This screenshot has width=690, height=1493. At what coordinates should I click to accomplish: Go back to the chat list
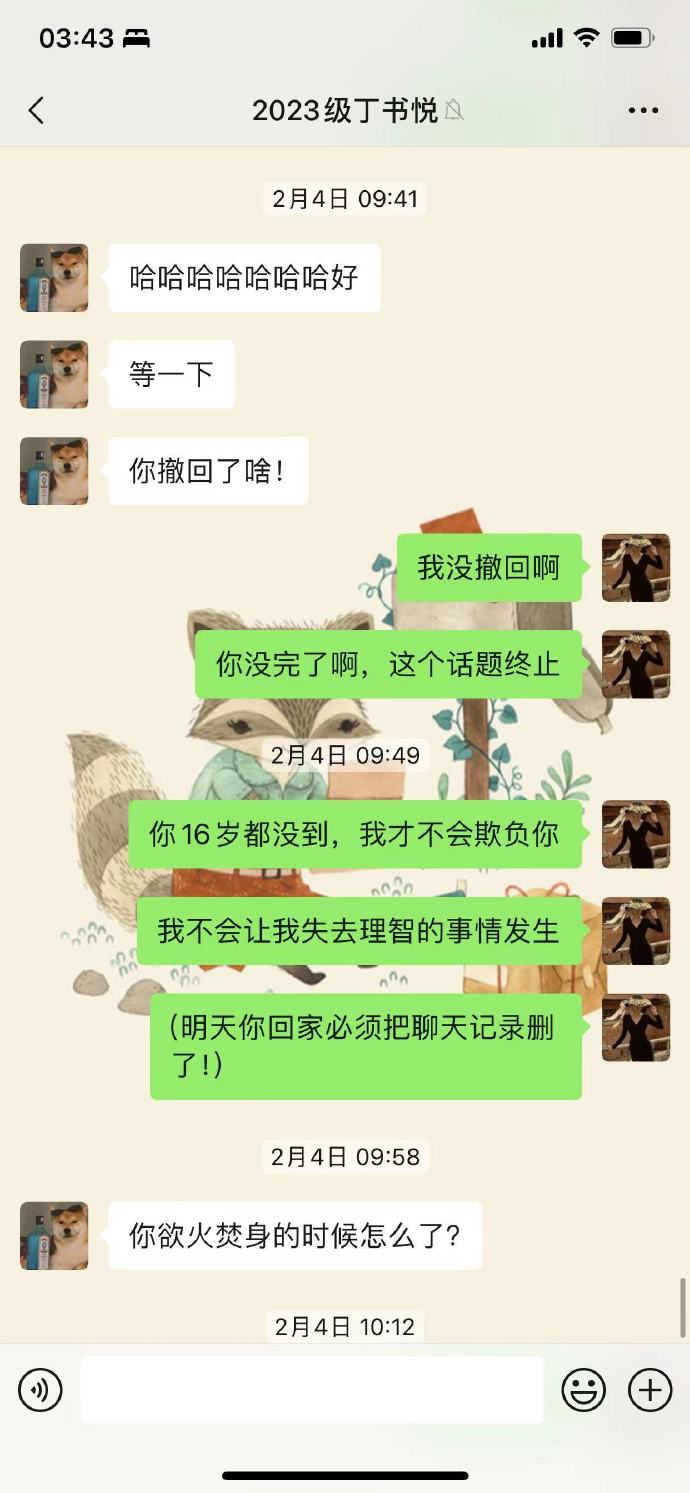(x=37, y=111)
